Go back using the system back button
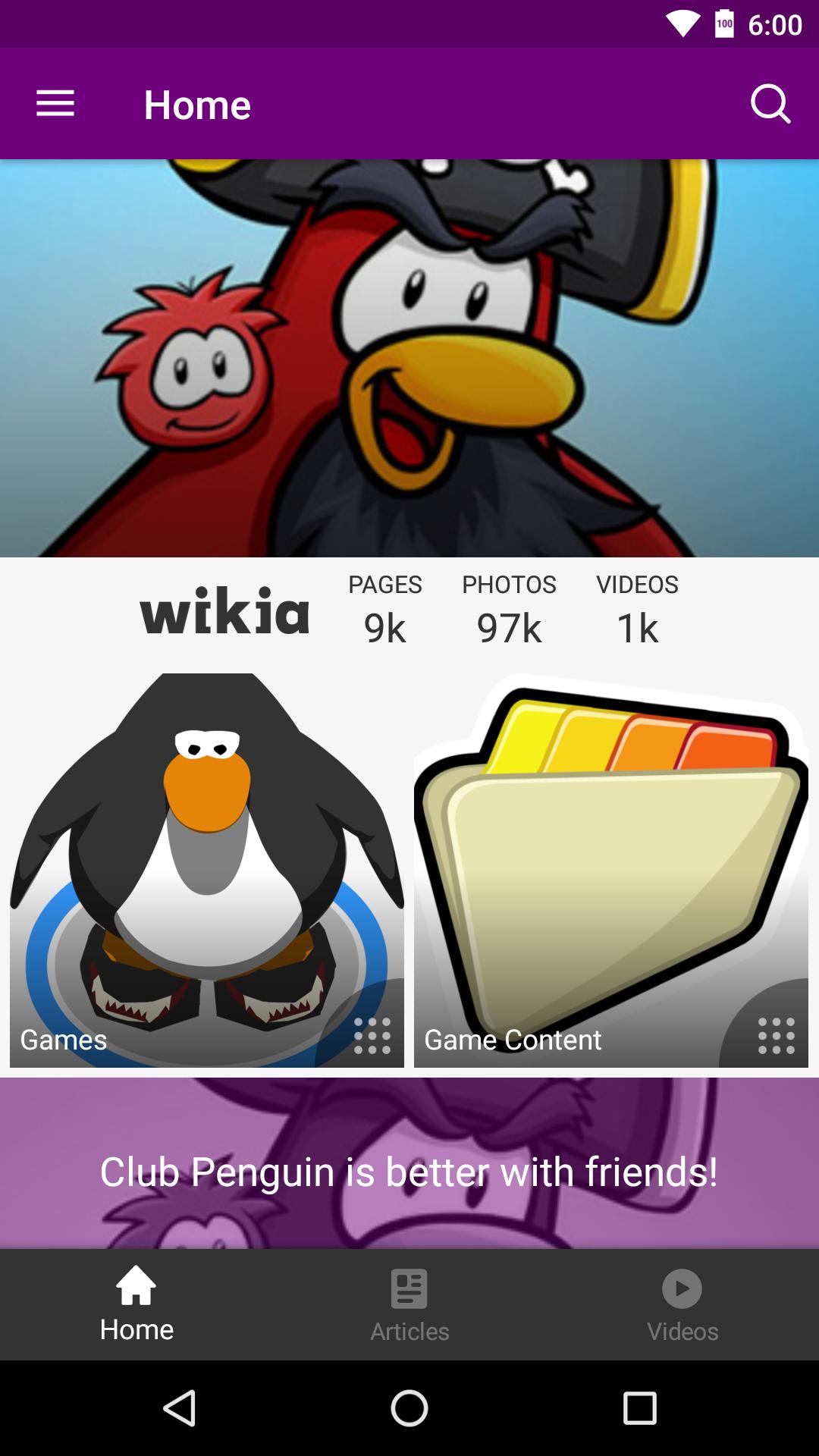819x1456 pixels. point(180,1408)
